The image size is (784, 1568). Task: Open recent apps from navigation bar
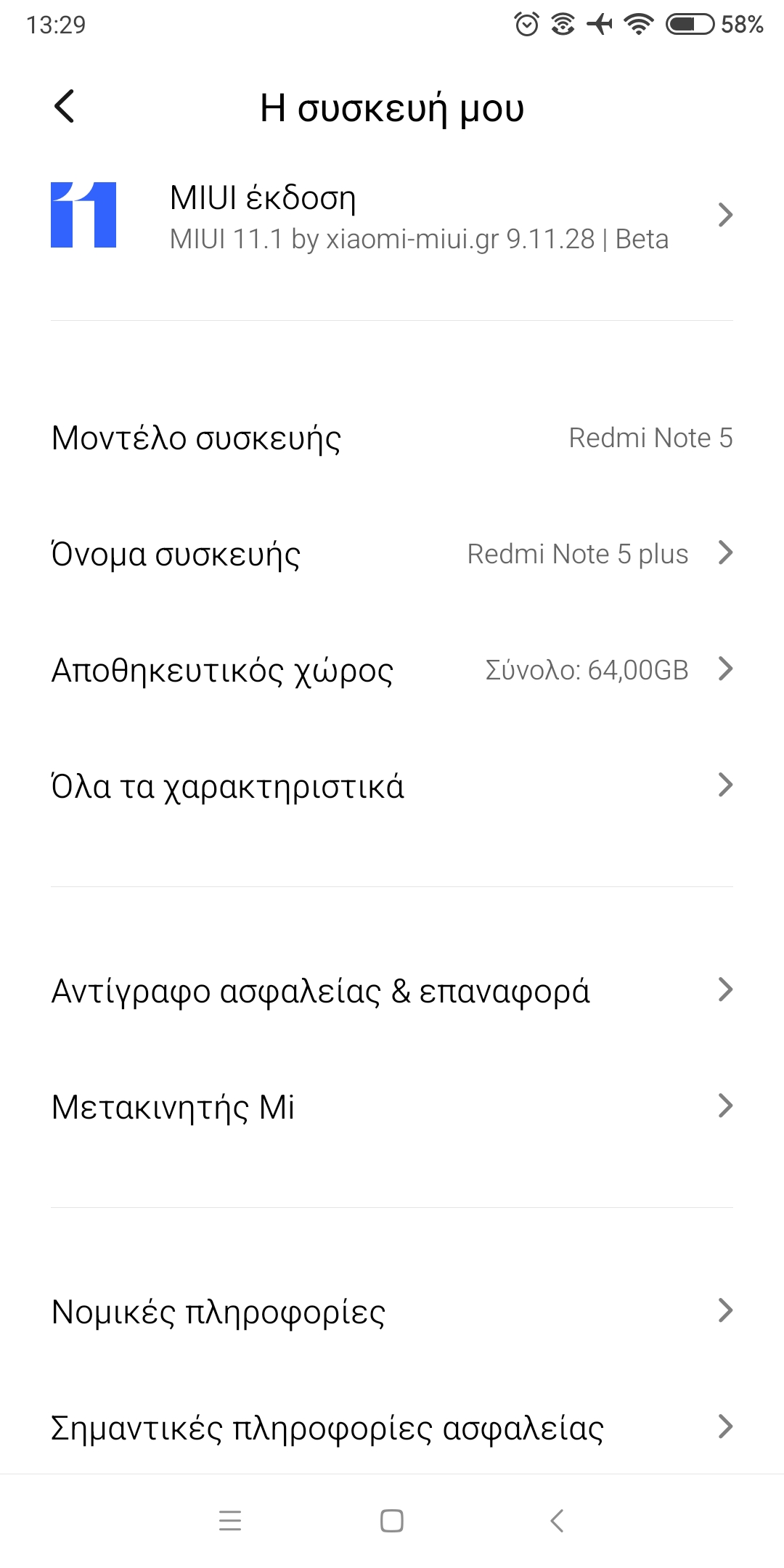tap(230, 1521)
